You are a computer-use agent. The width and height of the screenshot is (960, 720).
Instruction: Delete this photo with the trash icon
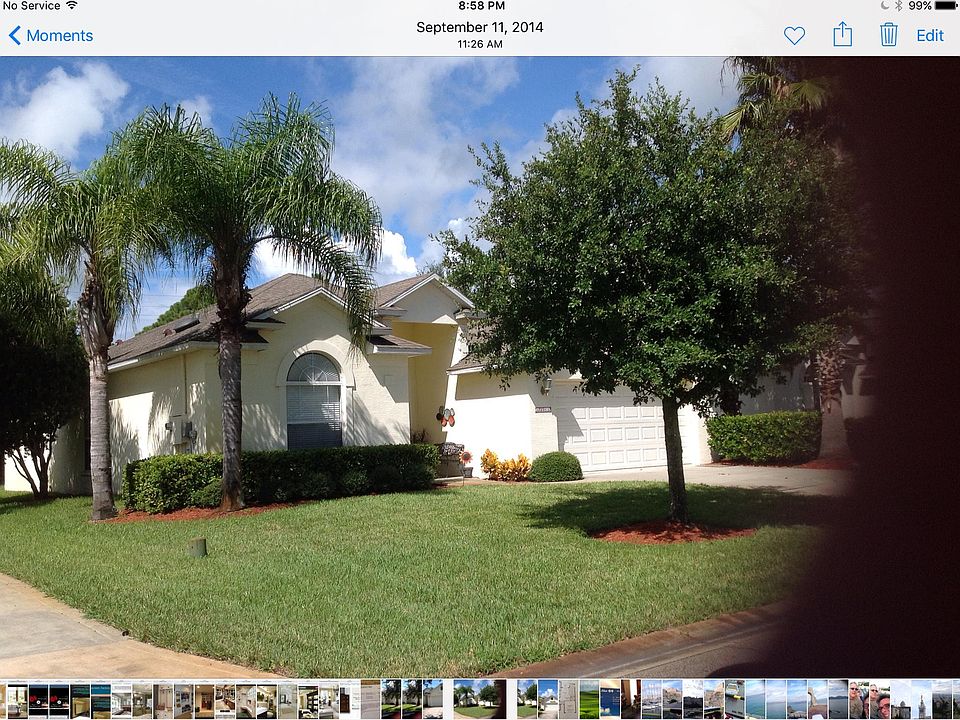(888, 34)
